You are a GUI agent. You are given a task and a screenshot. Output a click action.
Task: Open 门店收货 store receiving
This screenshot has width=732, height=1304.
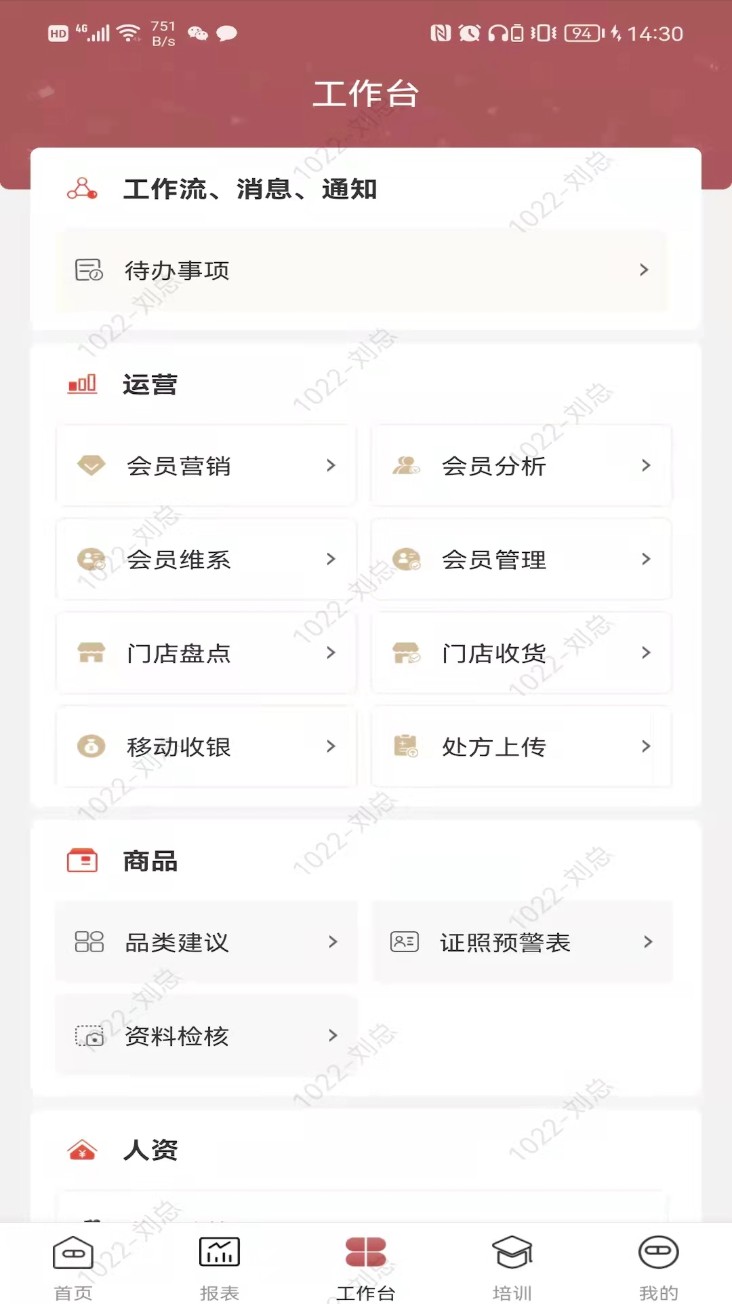point(408,653)
